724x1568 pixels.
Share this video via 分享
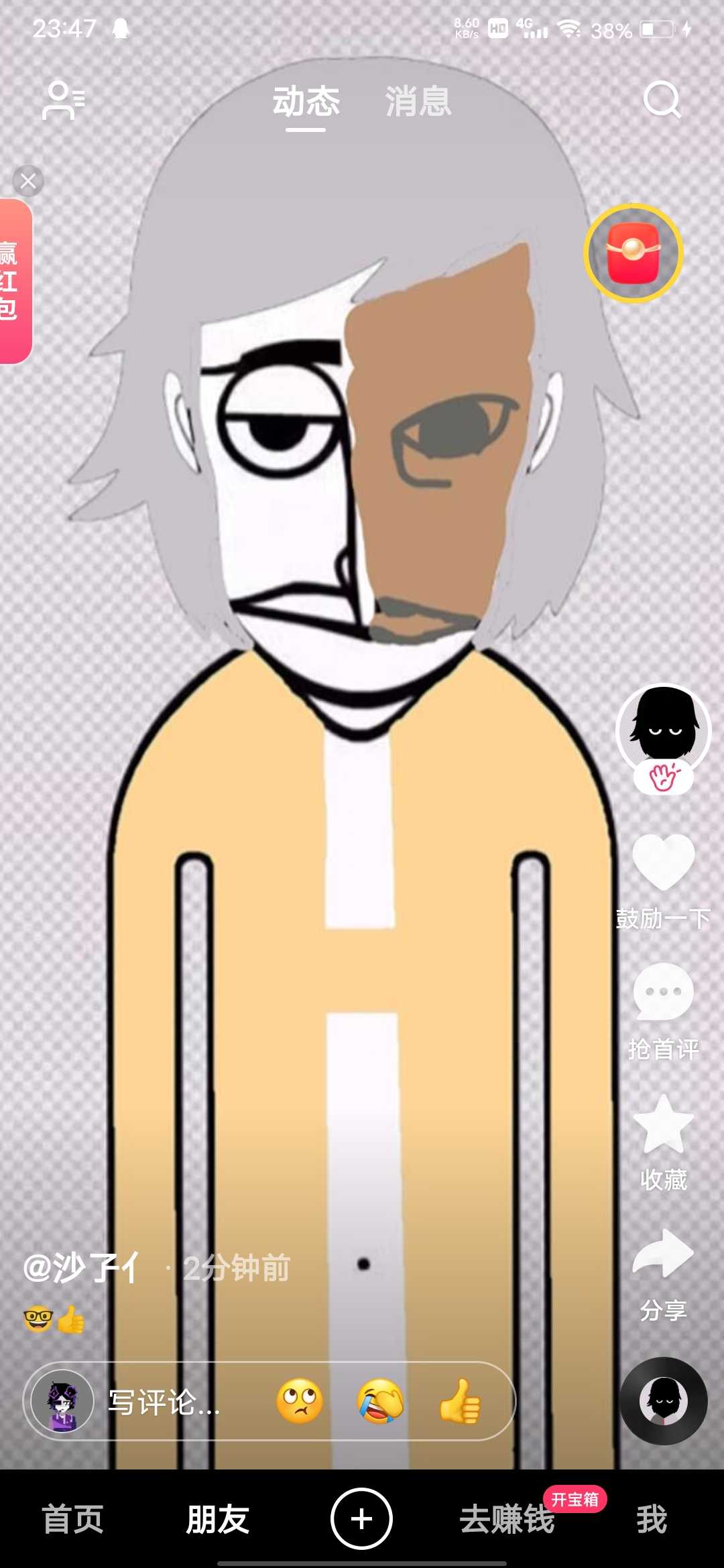point(663,1254)
